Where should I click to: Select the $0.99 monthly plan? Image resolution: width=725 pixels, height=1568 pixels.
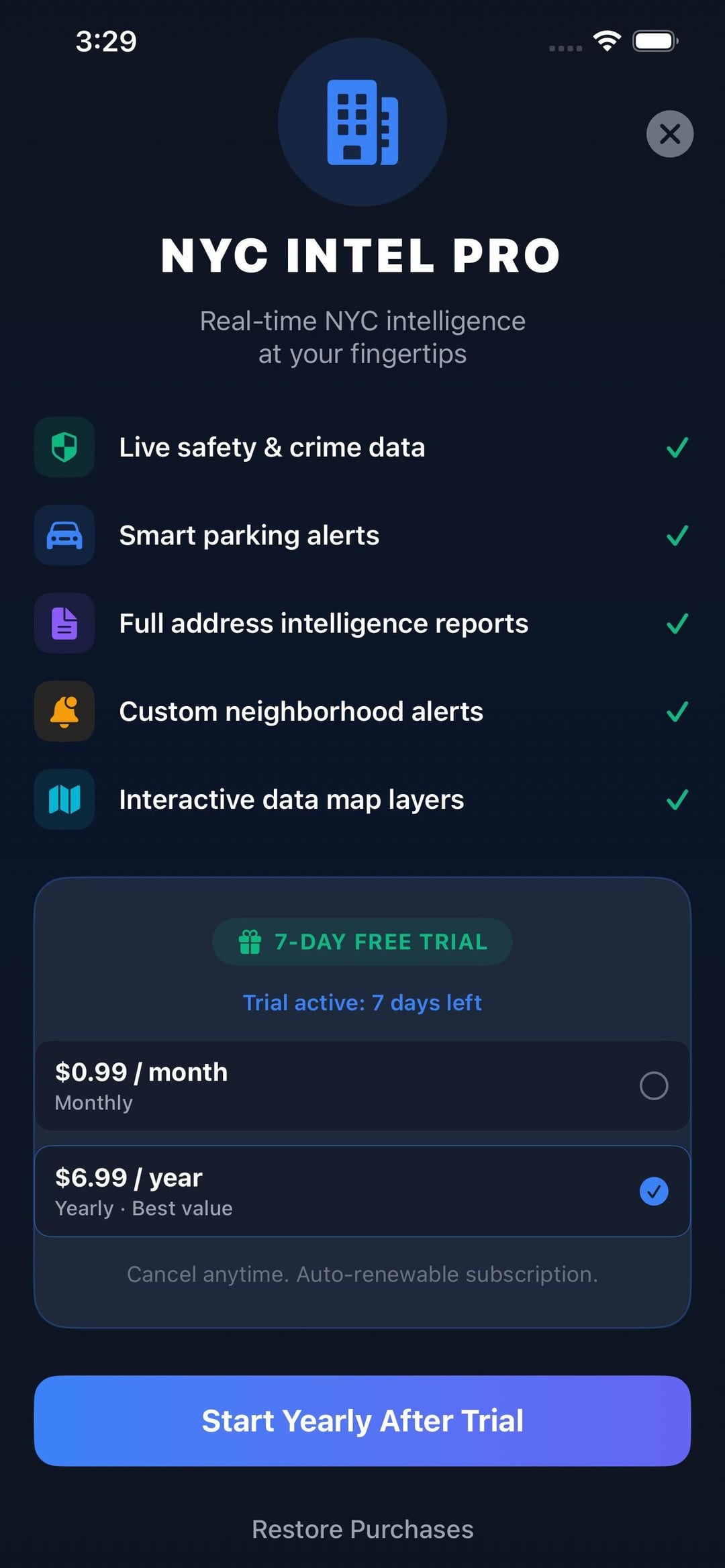[362, 1085]
